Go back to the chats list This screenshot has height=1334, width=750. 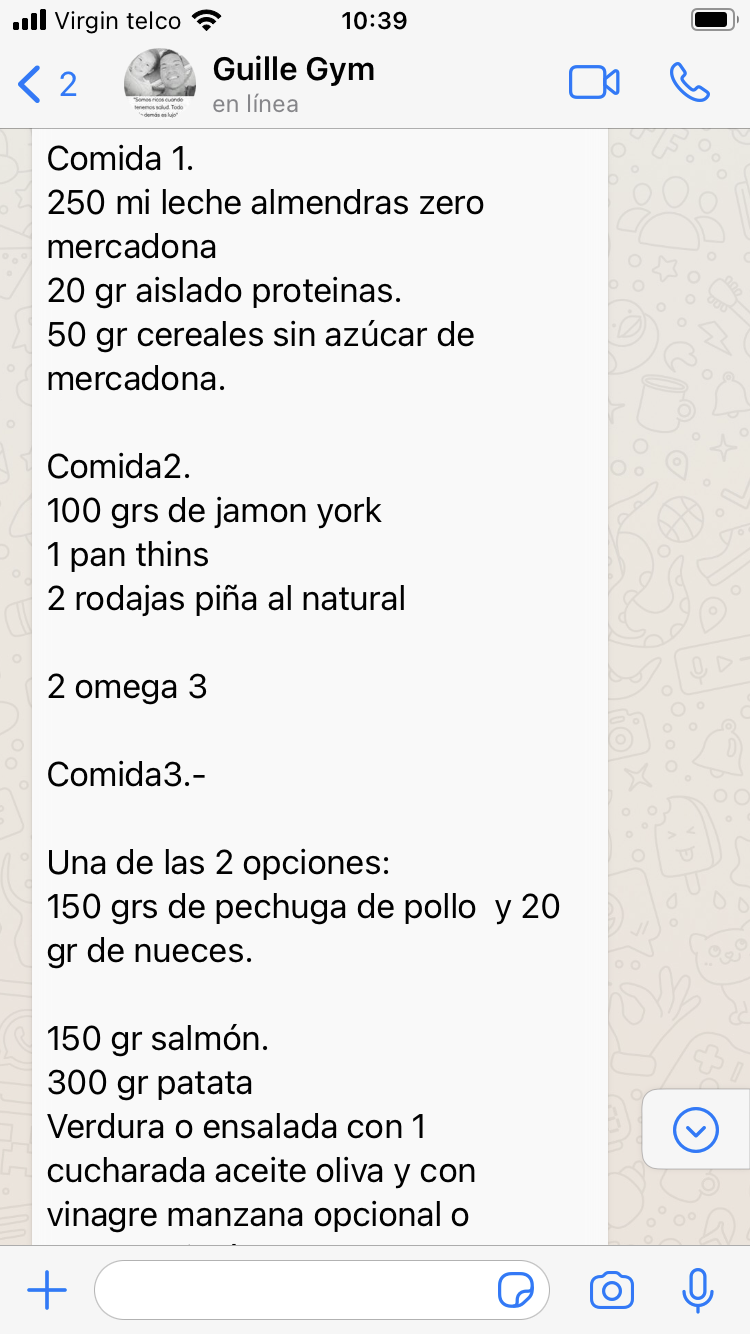coord(45,84)
